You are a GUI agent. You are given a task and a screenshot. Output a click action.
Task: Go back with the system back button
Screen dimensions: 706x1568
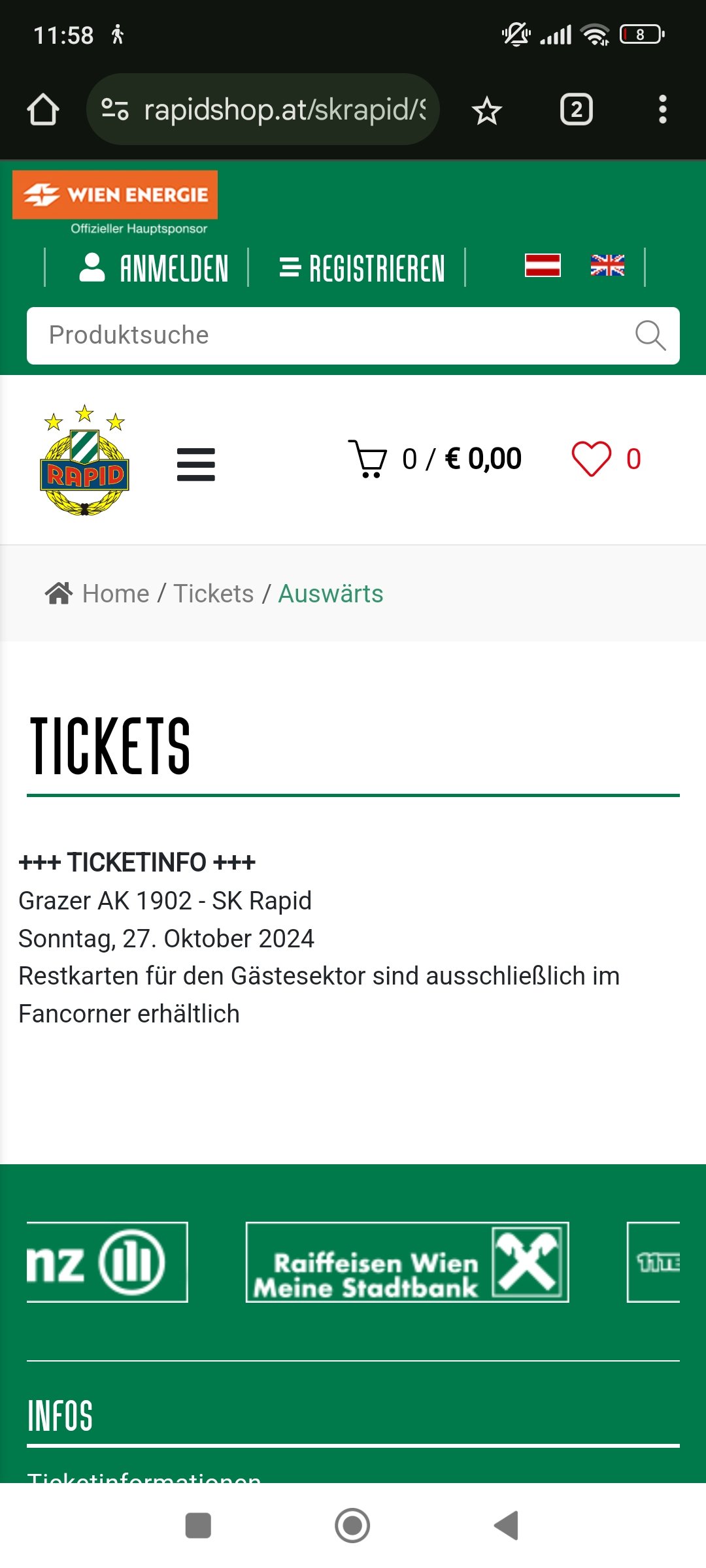tap(507, 1526)
